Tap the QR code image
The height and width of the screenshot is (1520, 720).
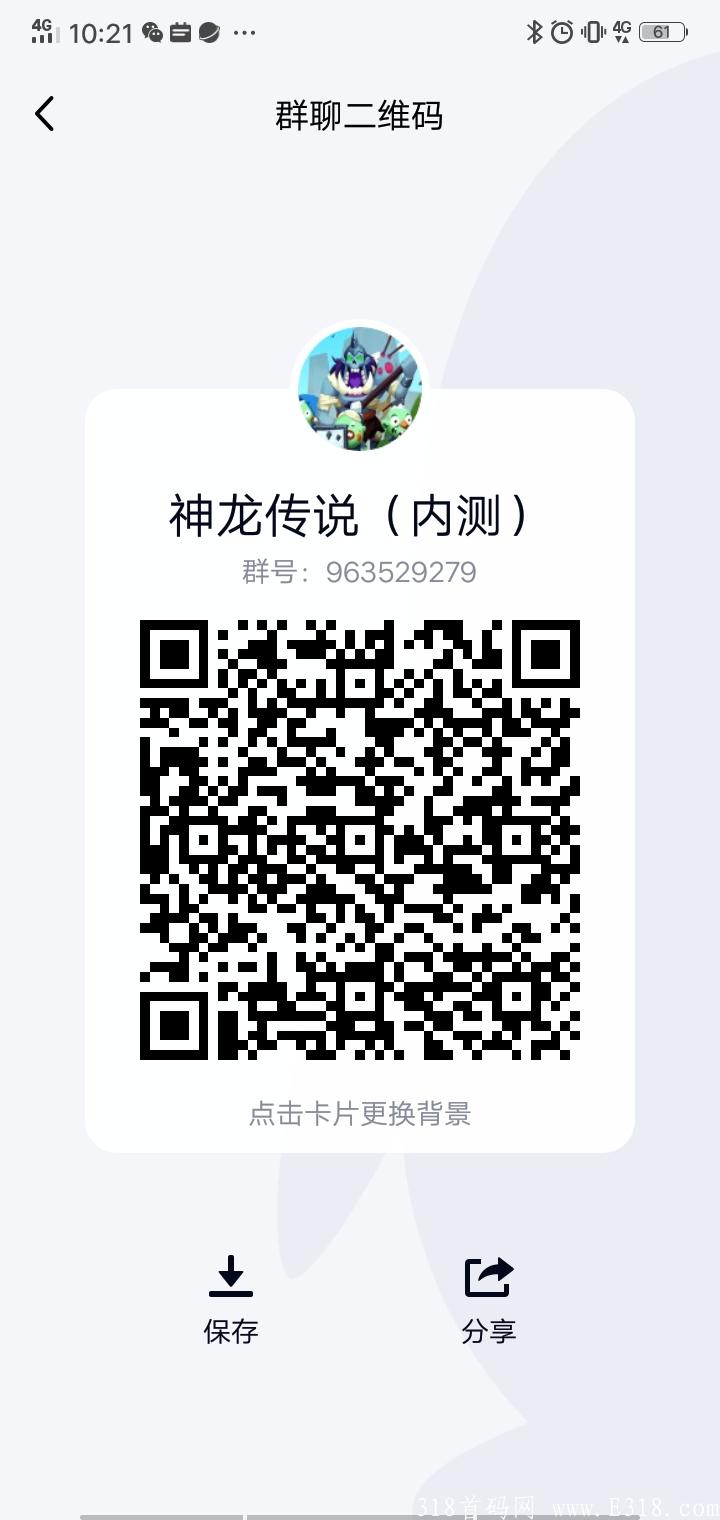[x=362, y=840]
